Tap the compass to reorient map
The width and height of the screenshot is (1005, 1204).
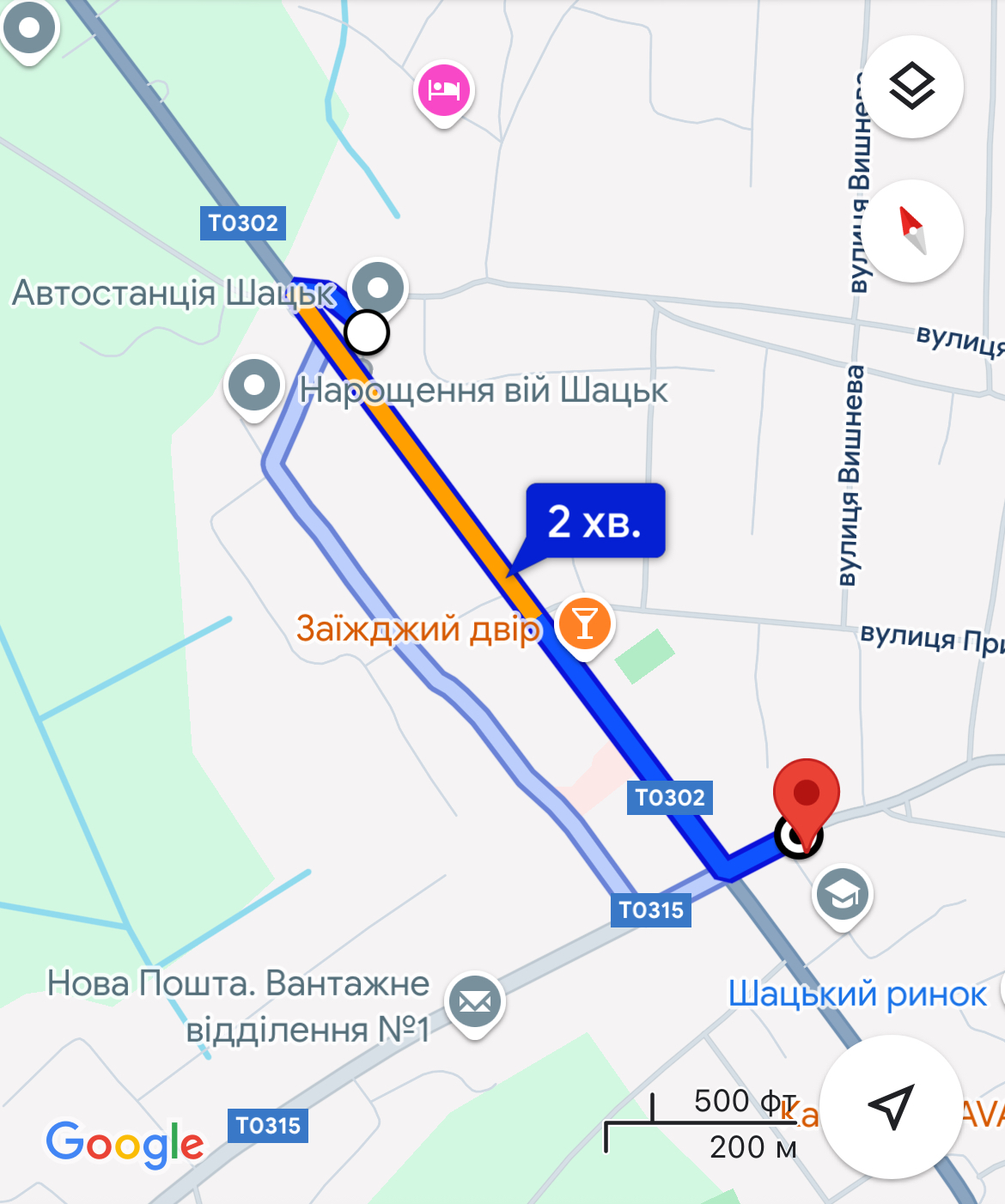tap(911, 230)
